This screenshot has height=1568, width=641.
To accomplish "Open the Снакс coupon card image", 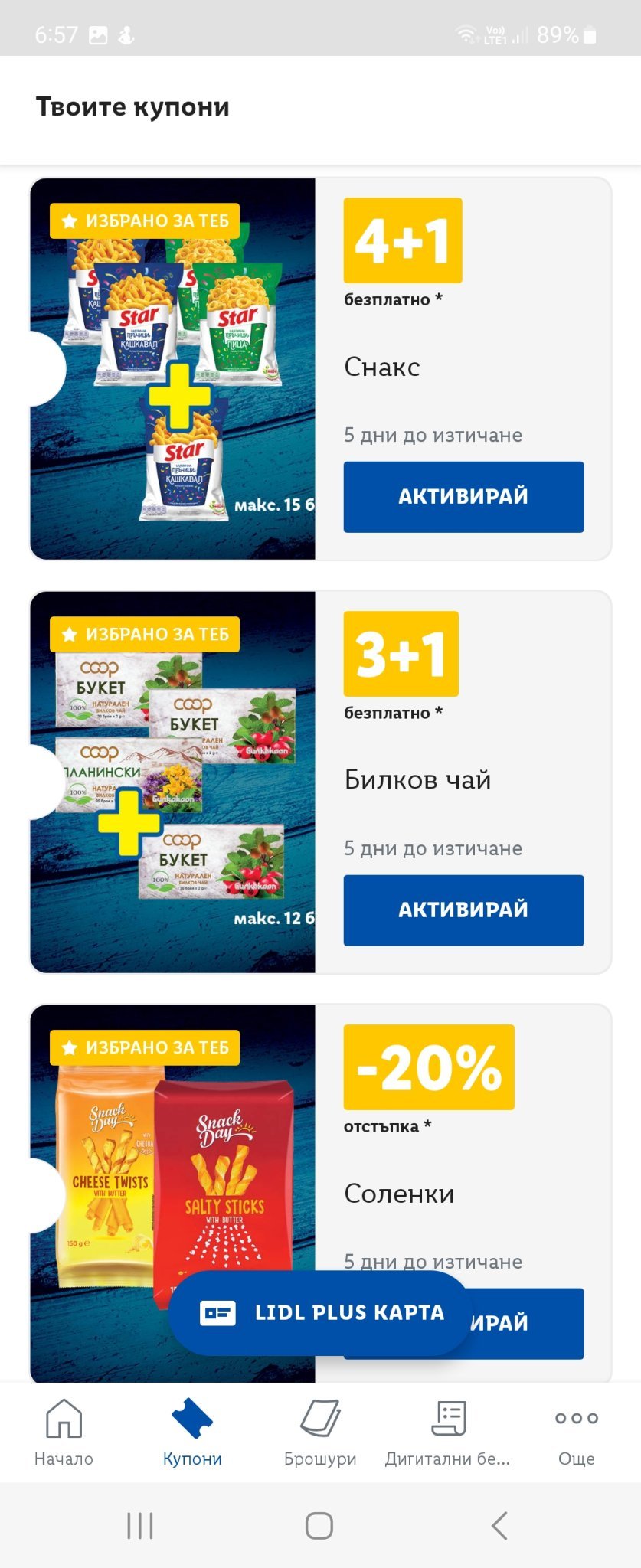I will 172,368.
